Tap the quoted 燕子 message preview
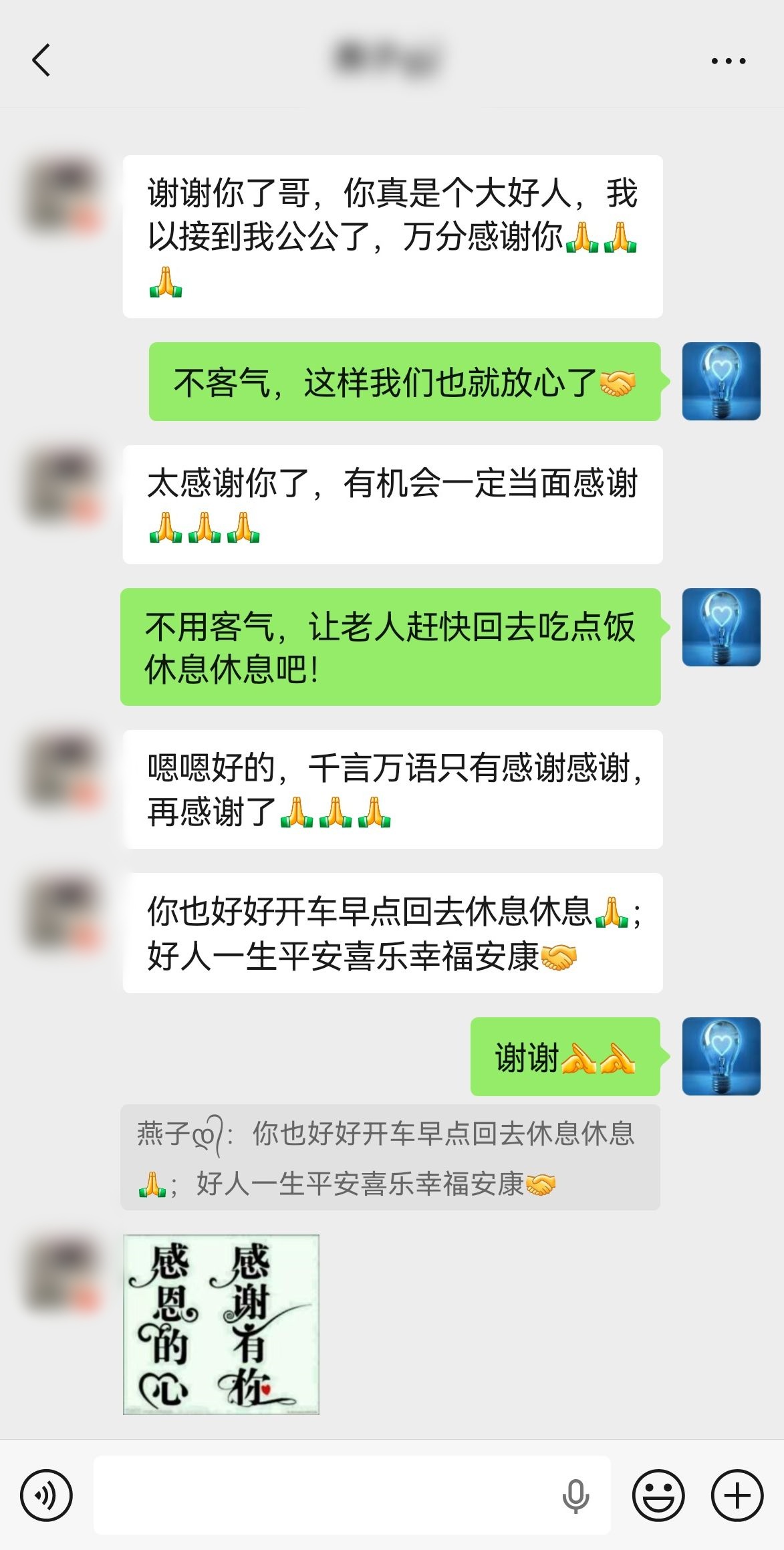 pyautogui.click(x=390, y=1158)
